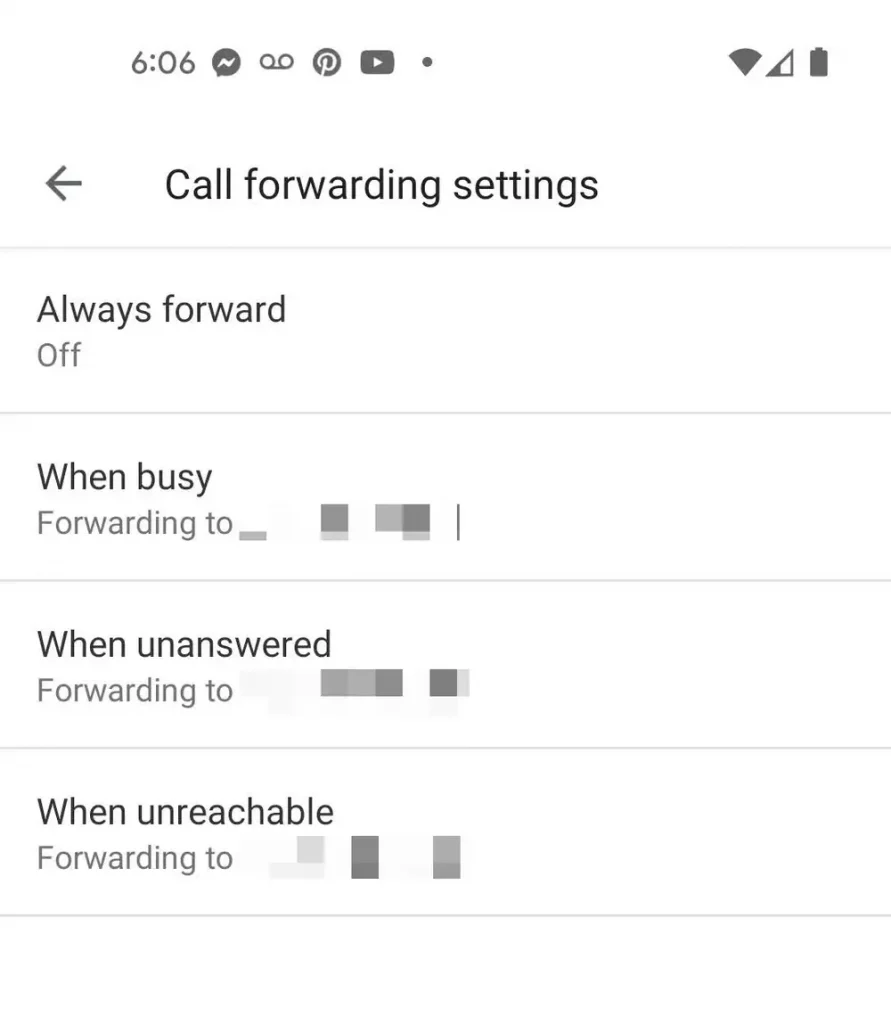Go back from Call forwarding settings

(63, 184)
